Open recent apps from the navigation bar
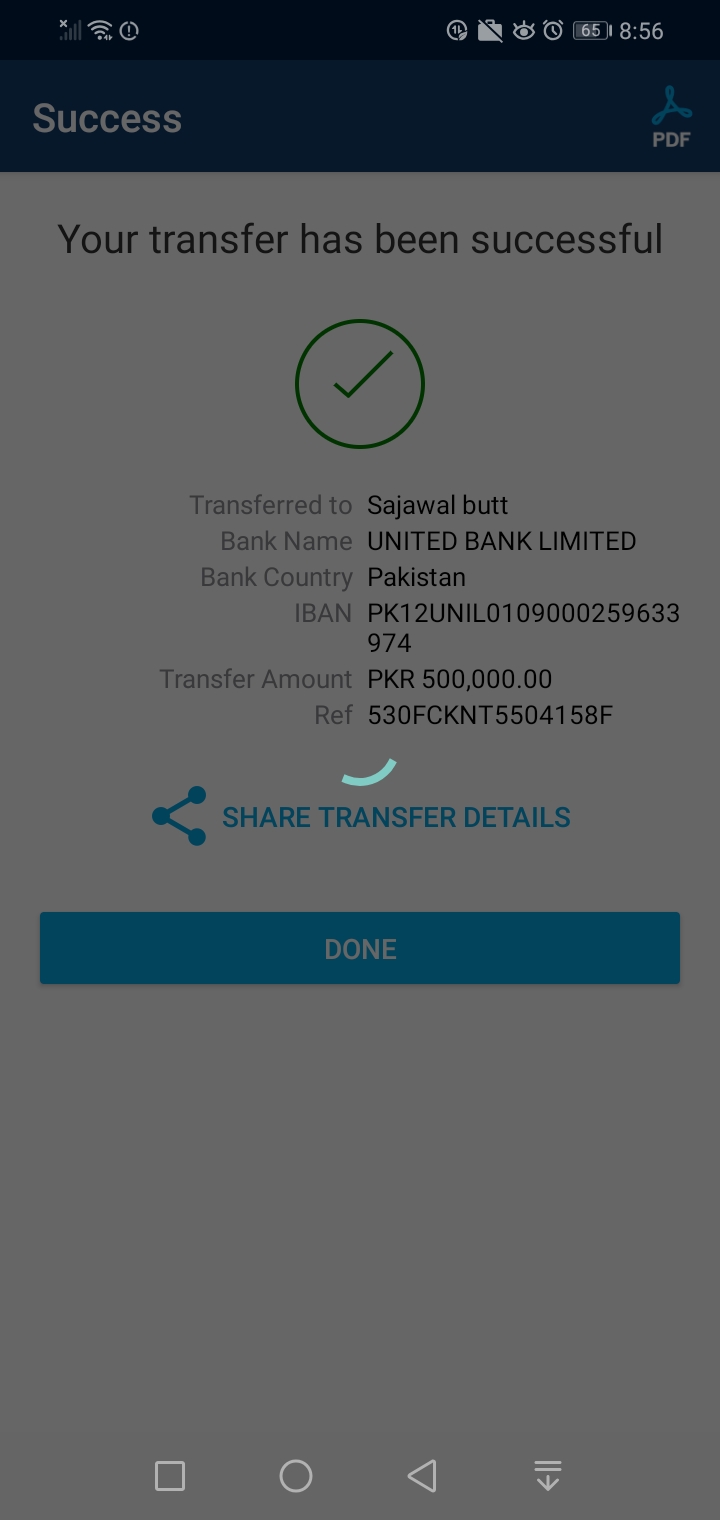This screenshot has width=720, height=1520. 170,1475
